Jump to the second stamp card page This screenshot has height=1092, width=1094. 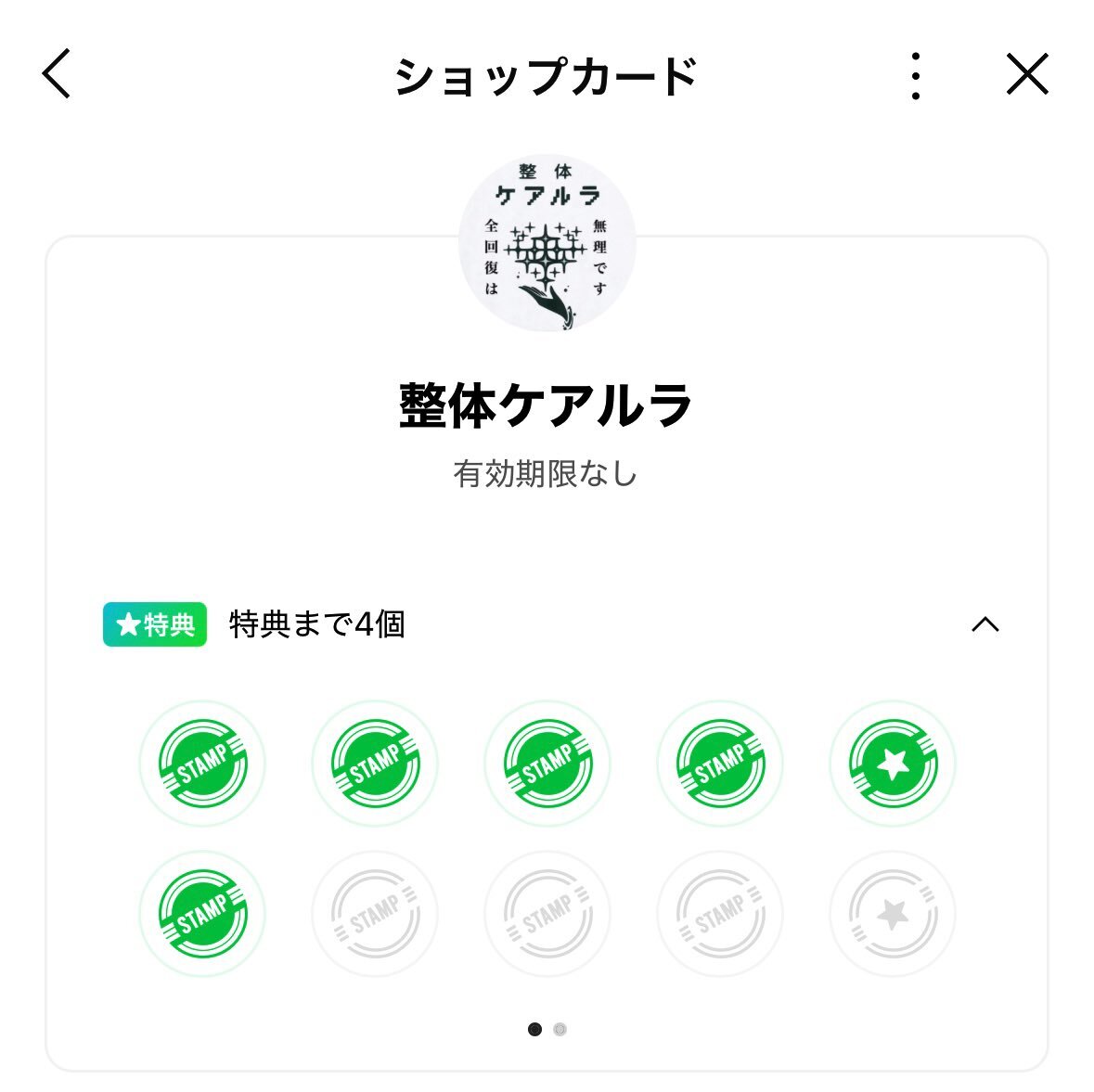(560, 1029)
